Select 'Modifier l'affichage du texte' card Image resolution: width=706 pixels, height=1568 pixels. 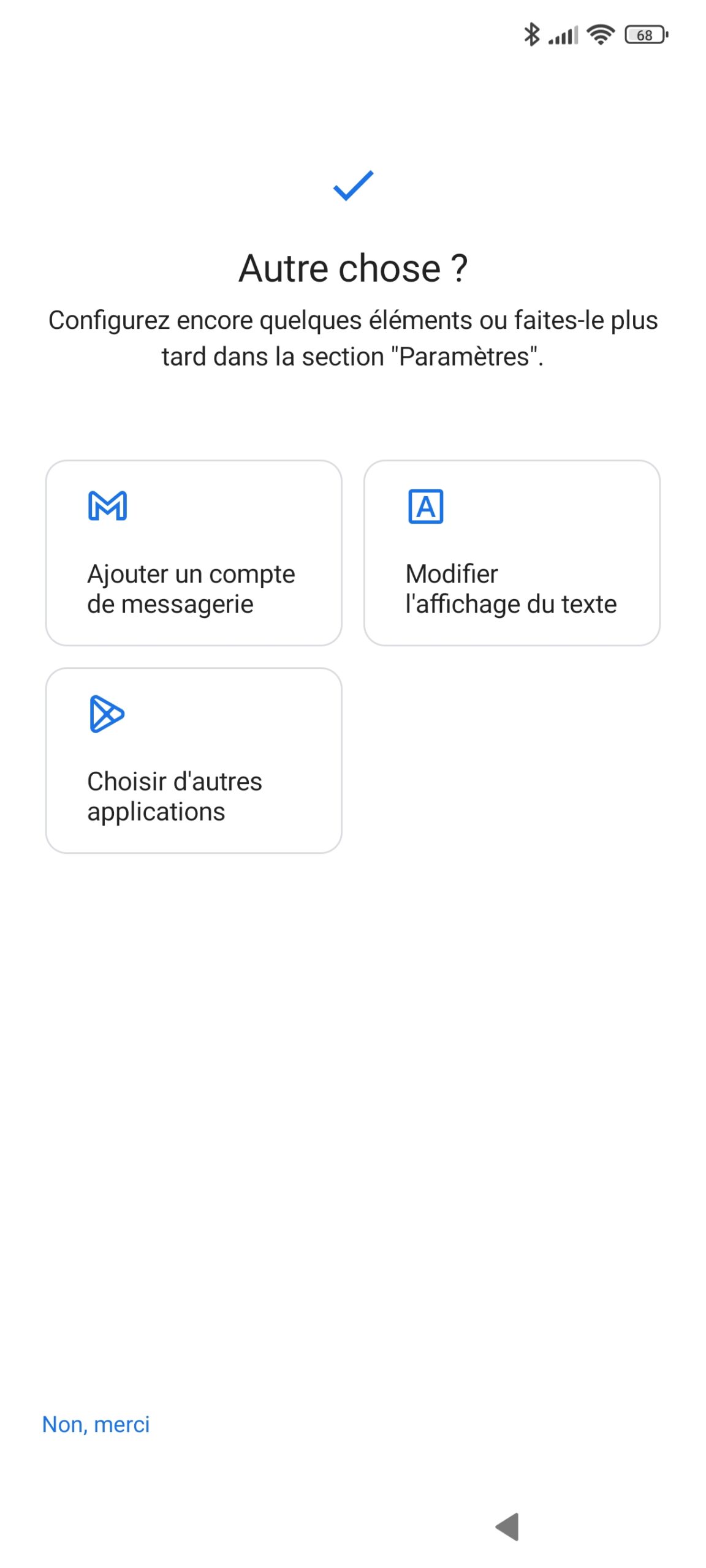512,552
